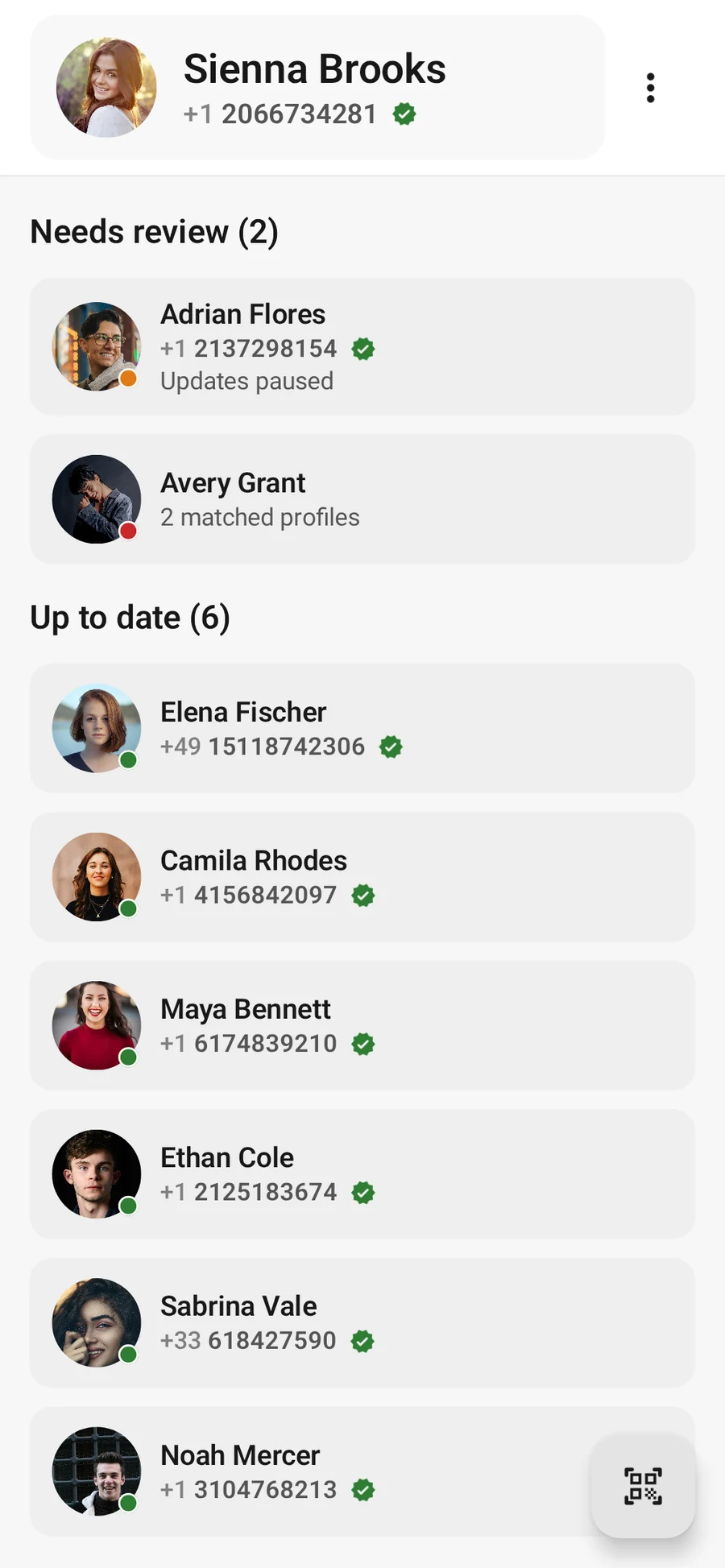The width and height of the screenshot is (725, 1568).
Task: Open the three-dot overflow menu
Action: coord(650,88)
